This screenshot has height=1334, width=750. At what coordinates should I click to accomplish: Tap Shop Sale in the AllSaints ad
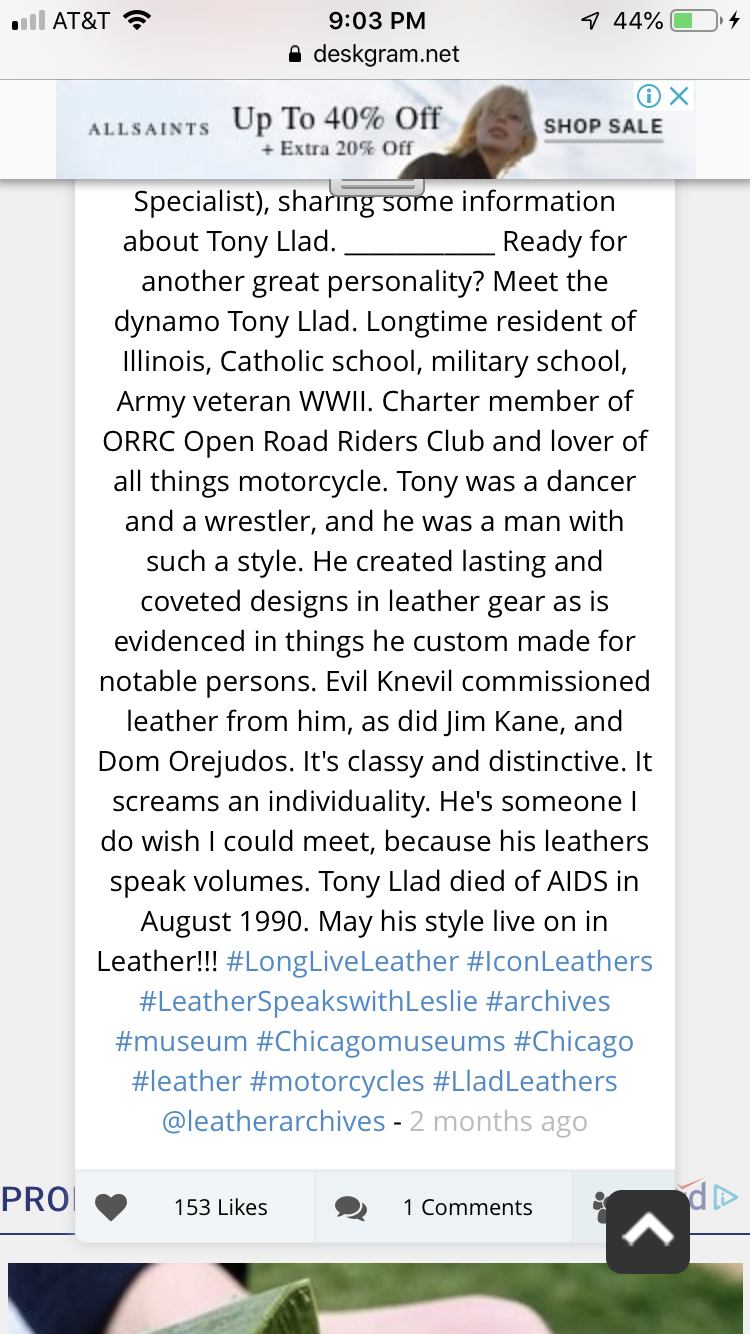click(x=603, y=127)
